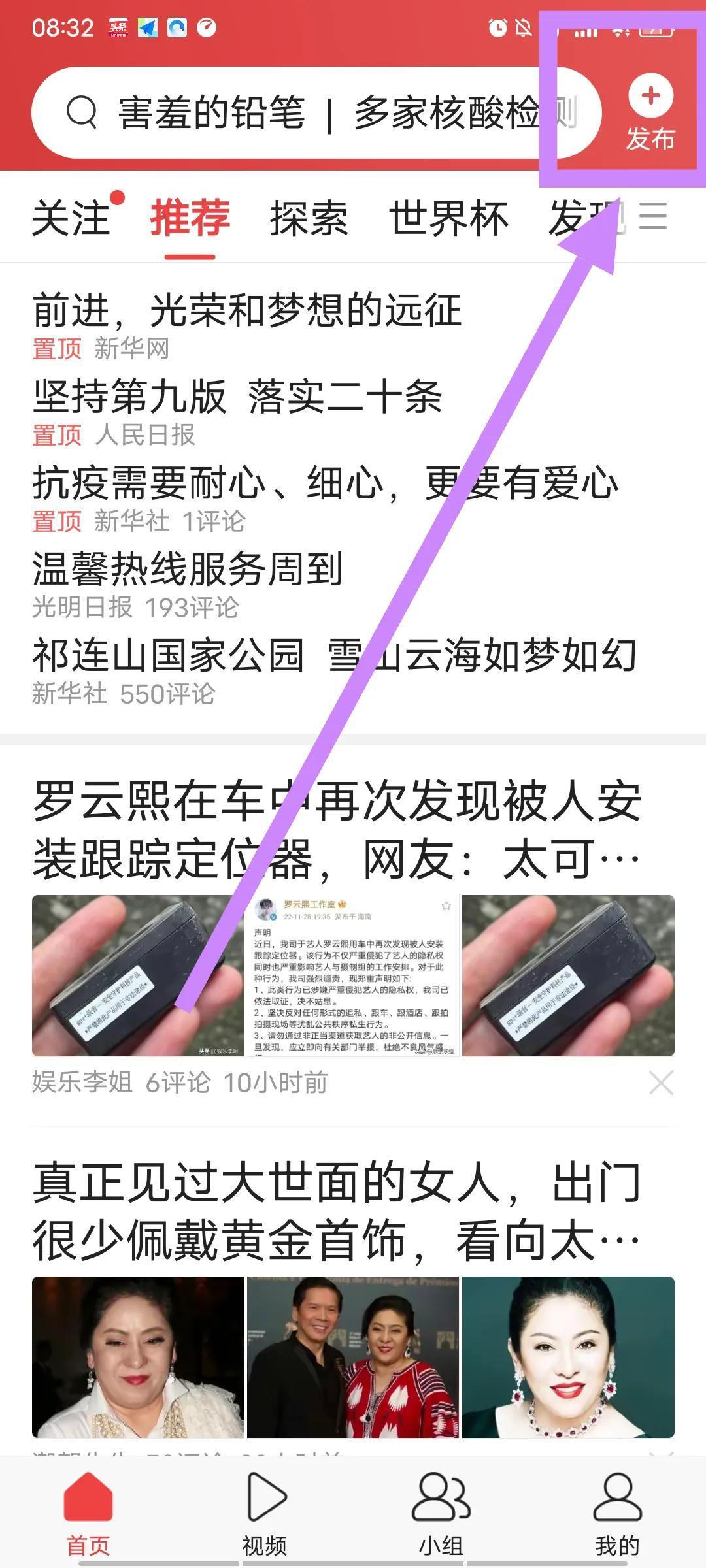The image size is (706, 1568).
Task: Open the search box at top
Action: tap(314, 112)
